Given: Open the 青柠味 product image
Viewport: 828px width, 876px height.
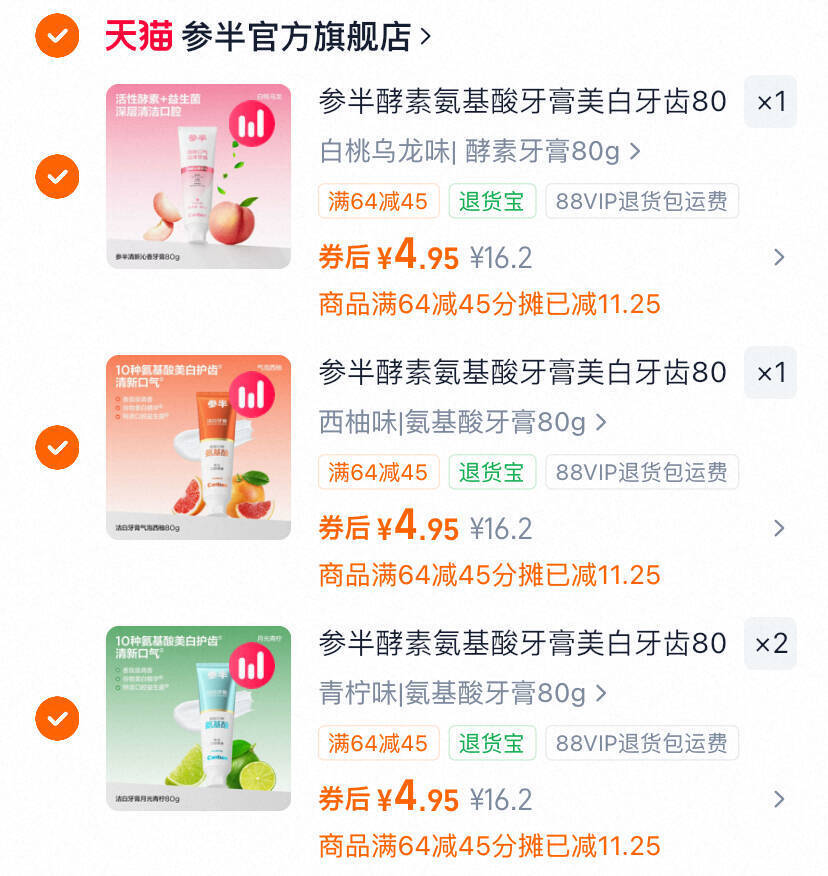Looking at the screenshot, I should (198, 718).
